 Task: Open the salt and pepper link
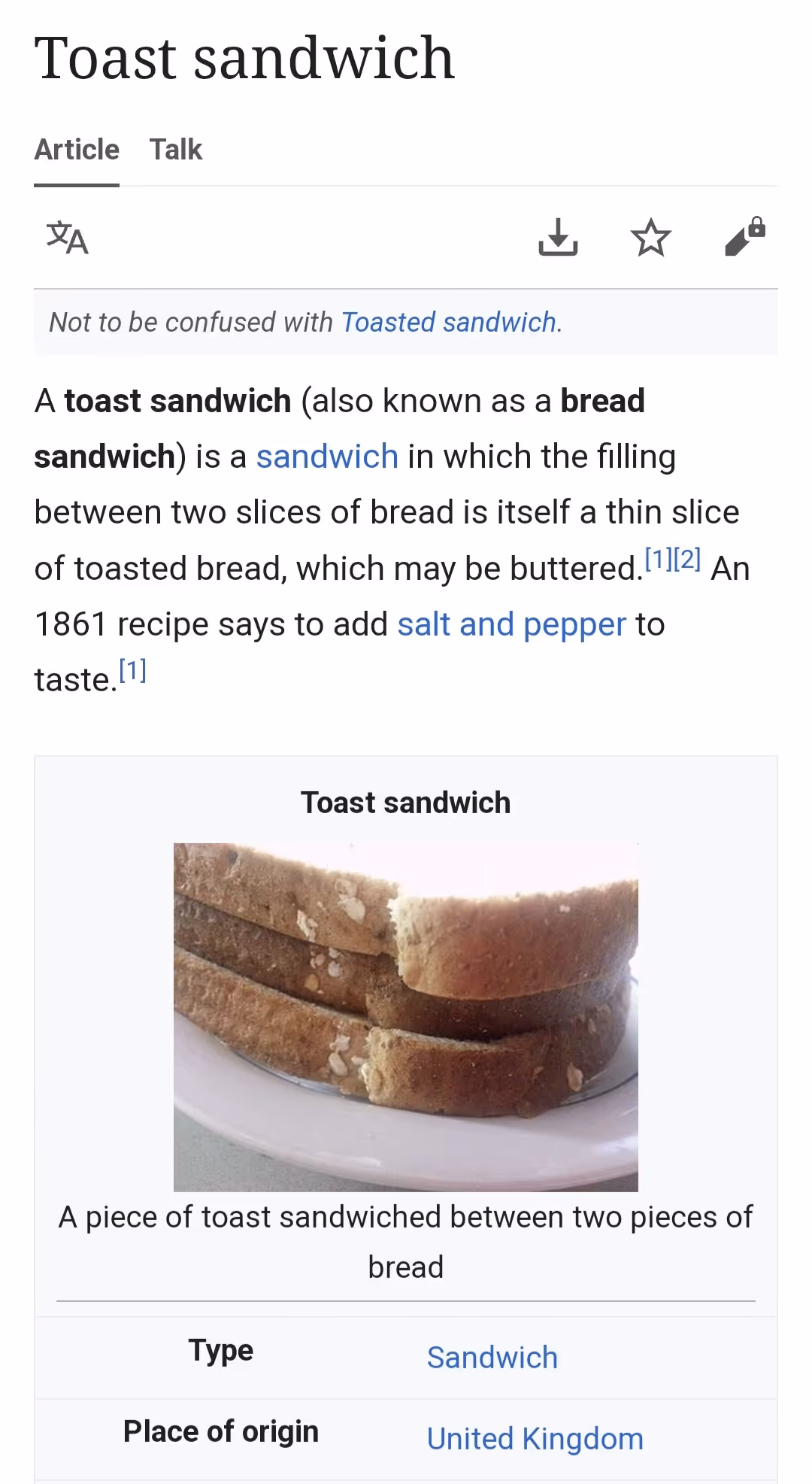pos(511,624)
